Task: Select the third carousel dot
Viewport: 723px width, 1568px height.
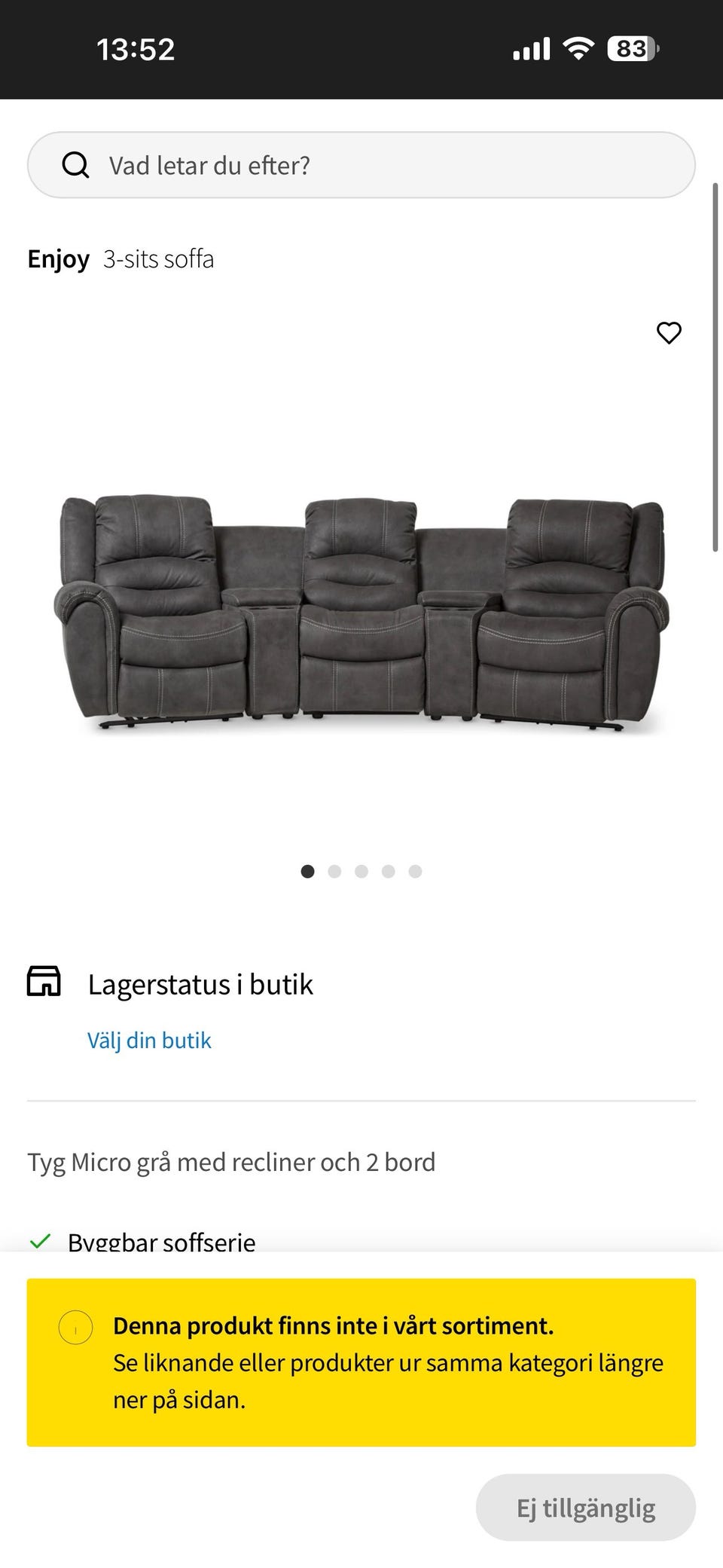Action: click(361, 871)
